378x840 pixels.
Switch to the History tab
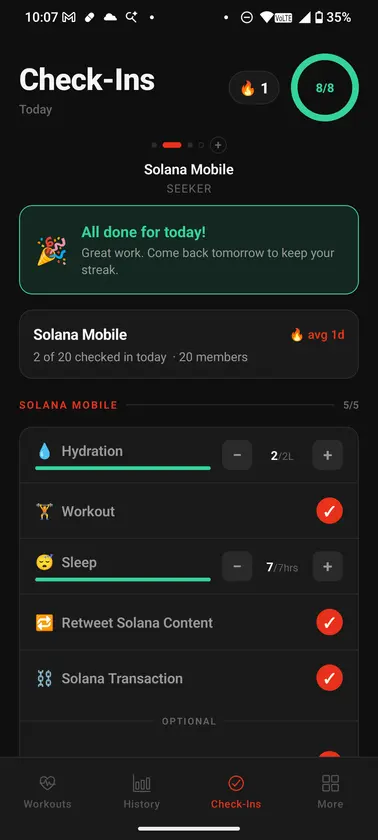(141, 792)
